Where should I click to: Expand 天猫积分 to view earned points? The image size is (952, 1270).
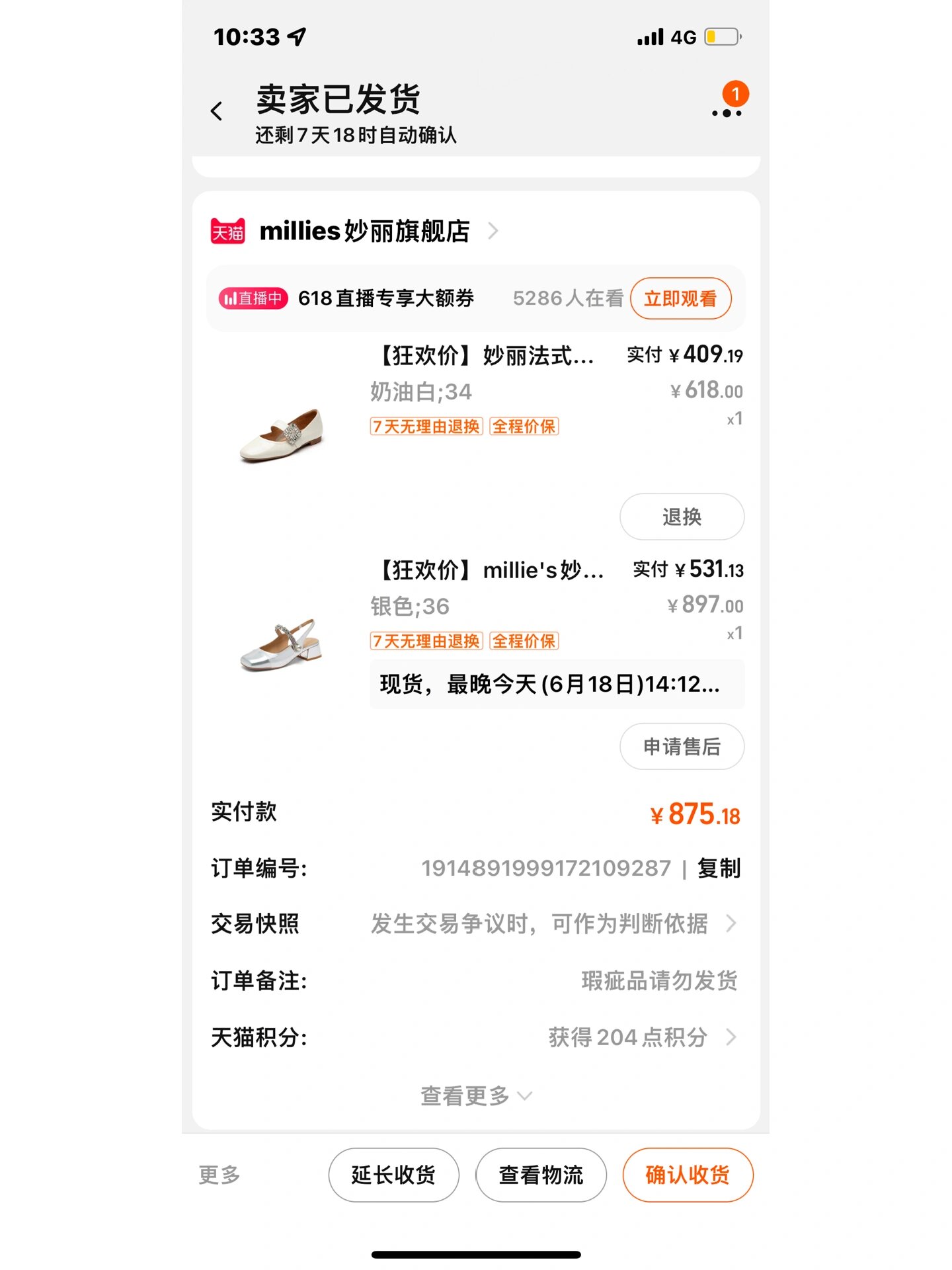pos(640,1037)
